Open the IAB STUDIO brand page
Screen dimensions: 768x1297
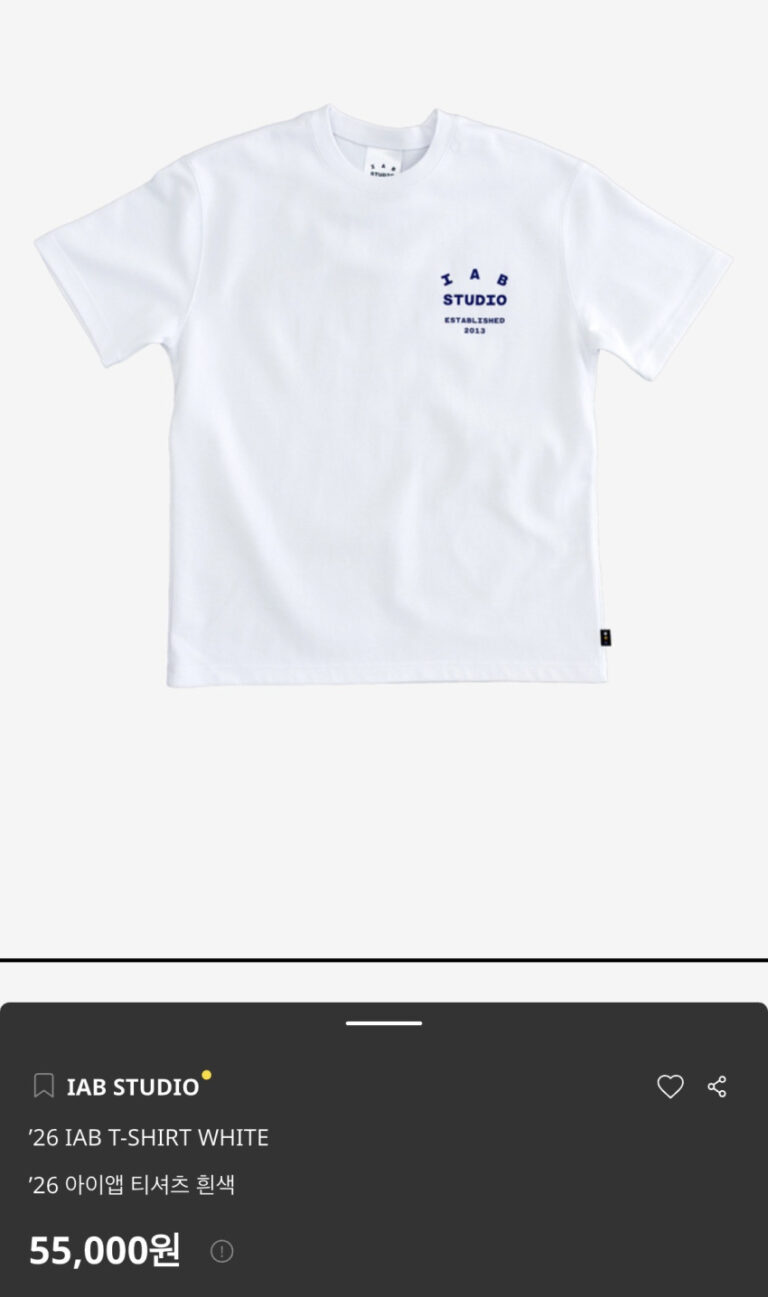coord(133,1087)
